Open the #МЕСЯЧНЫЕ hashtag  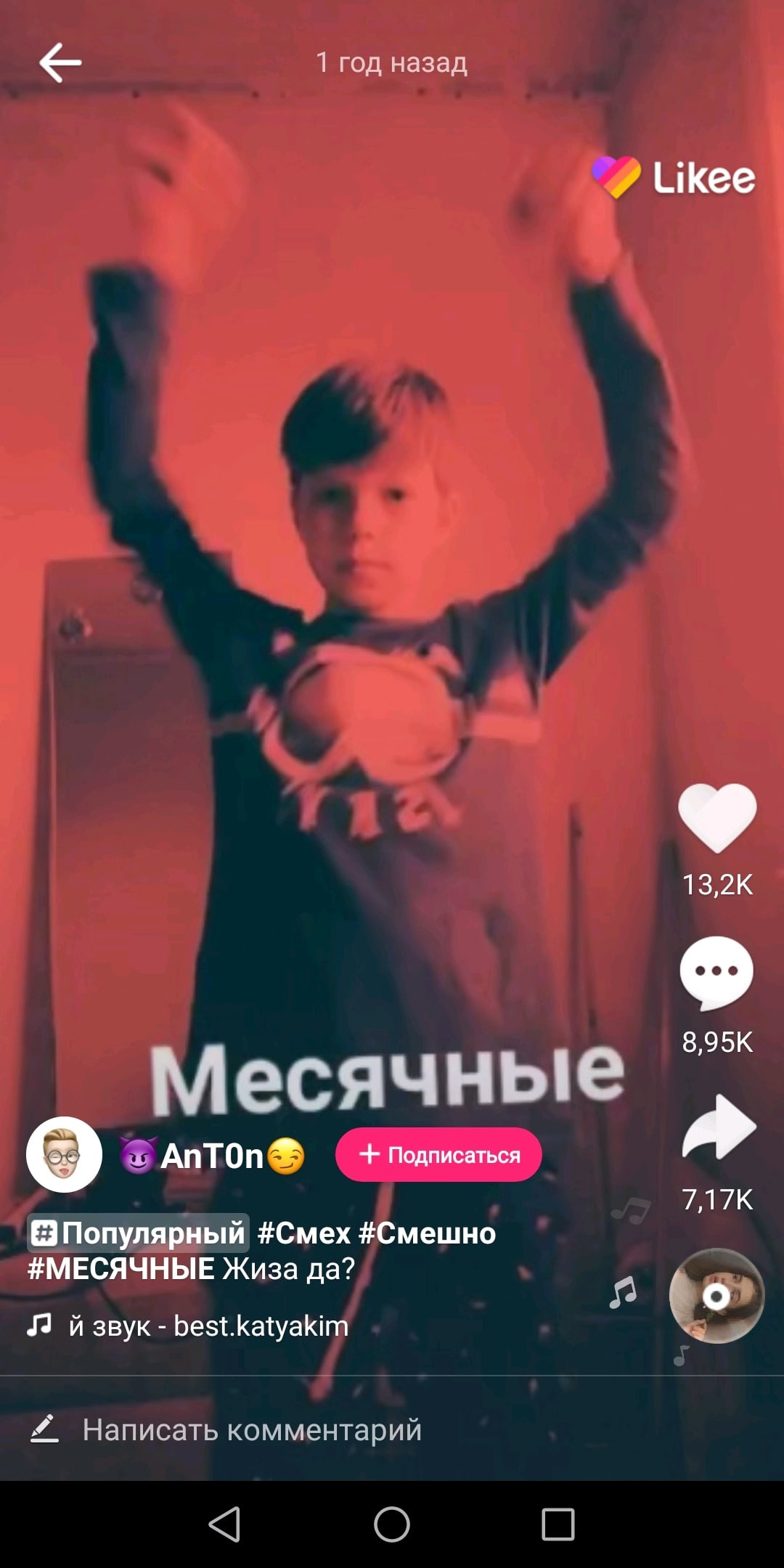[121, 1269]
